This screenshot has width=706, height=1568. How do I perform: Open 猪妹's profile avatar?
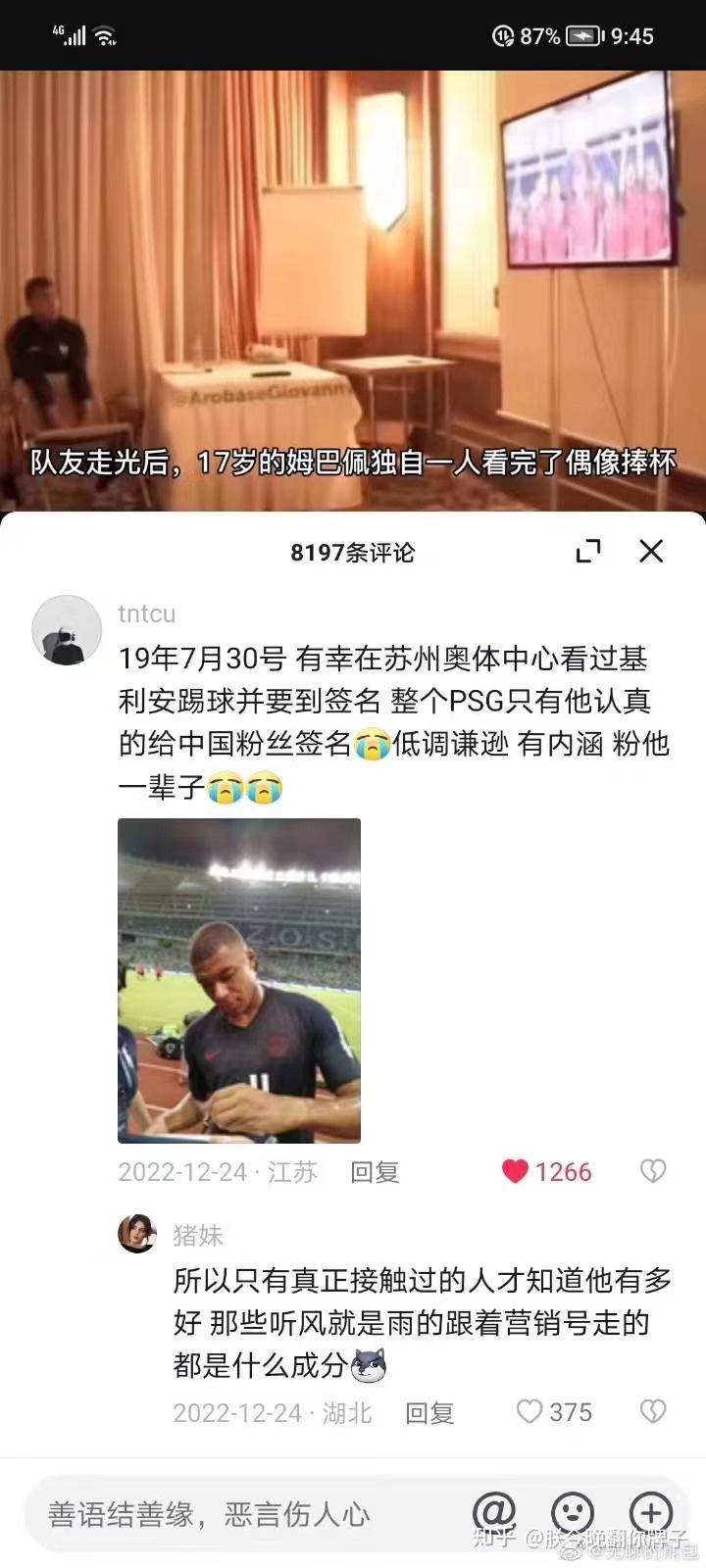(137, 1234)
